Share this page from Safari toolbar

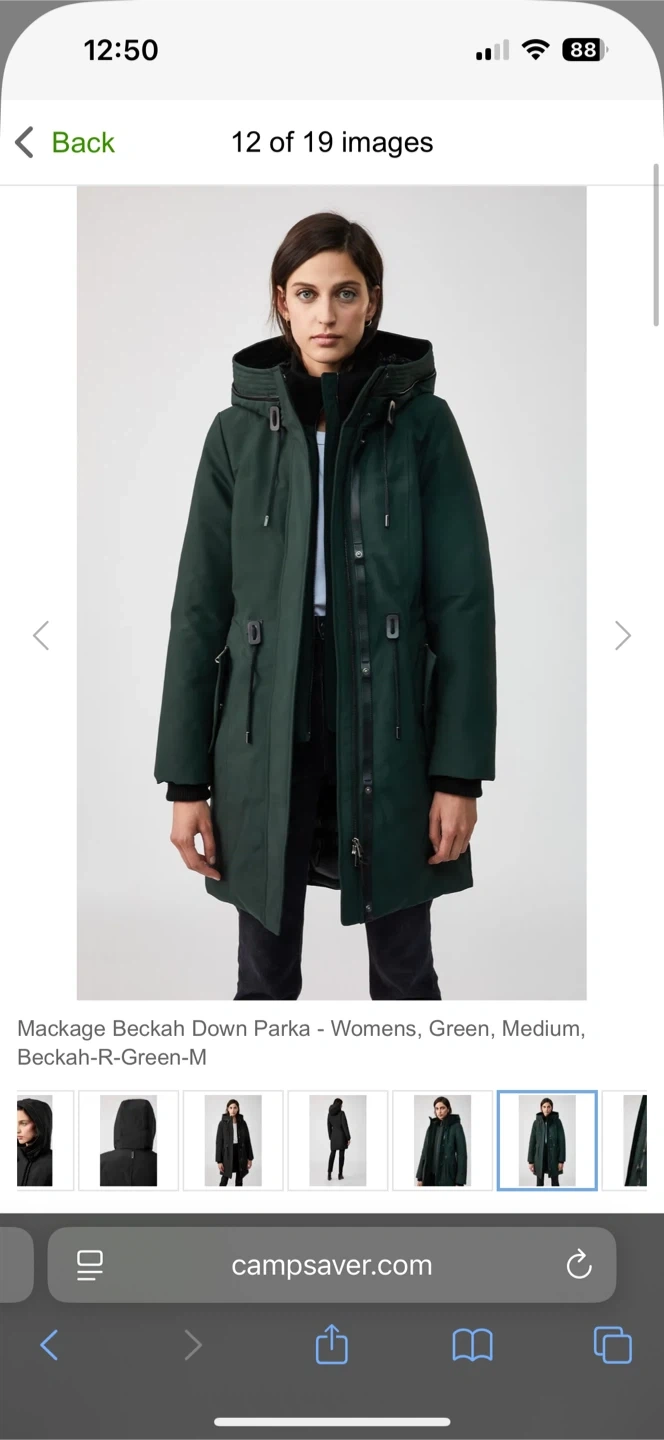[332, 1345]
